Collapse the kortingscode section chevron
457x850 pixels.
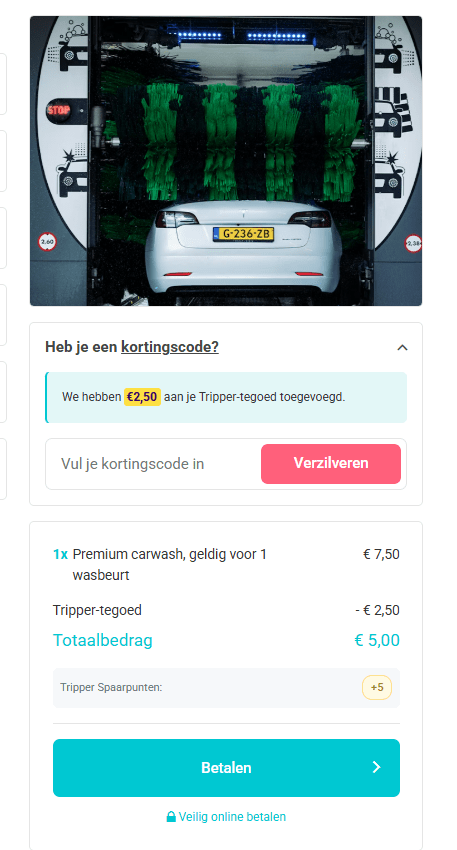click(x=402, y=347)
